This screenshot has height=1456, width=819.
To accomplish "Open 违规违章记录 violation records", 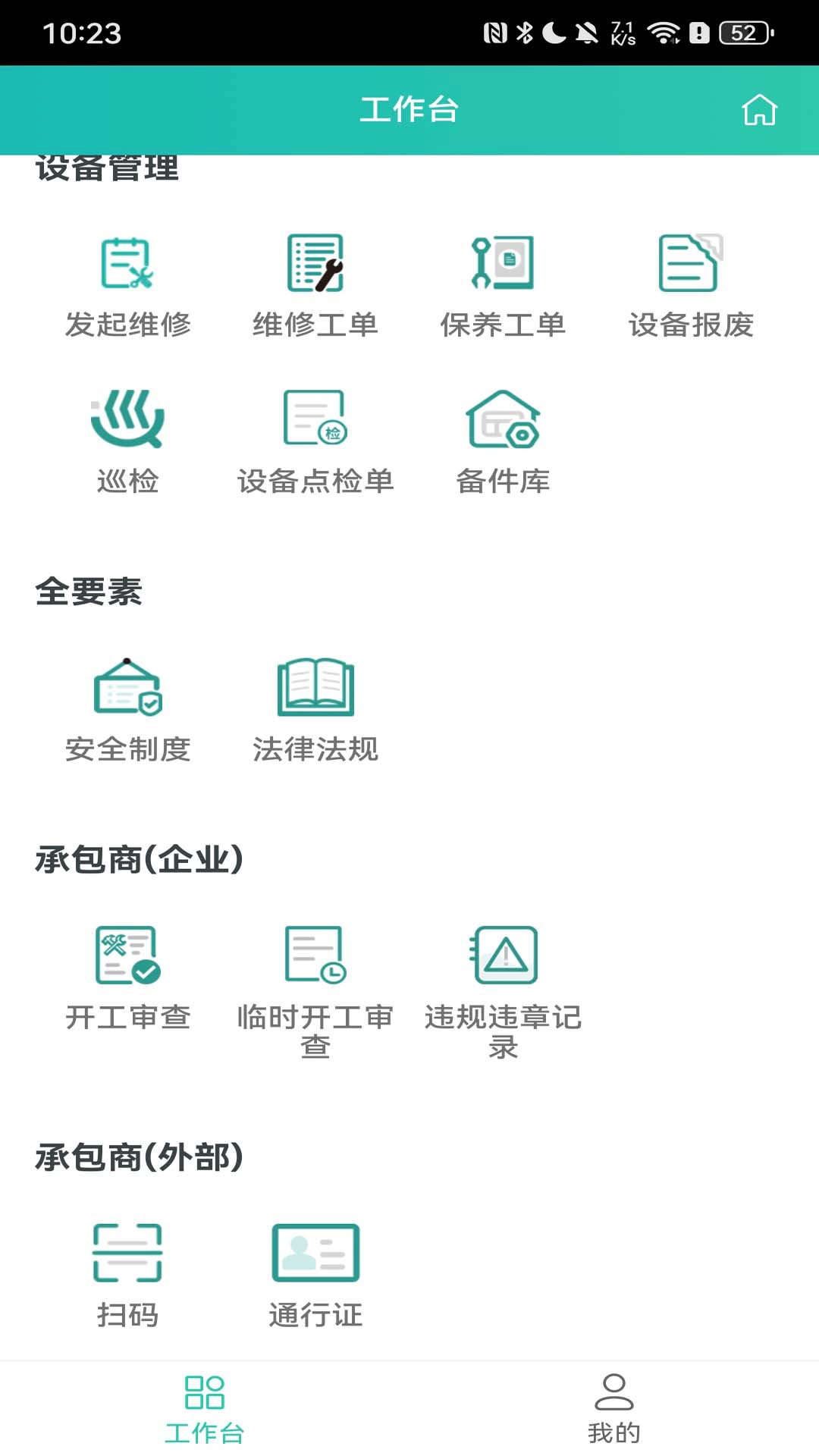I will [x=503, y=986].
